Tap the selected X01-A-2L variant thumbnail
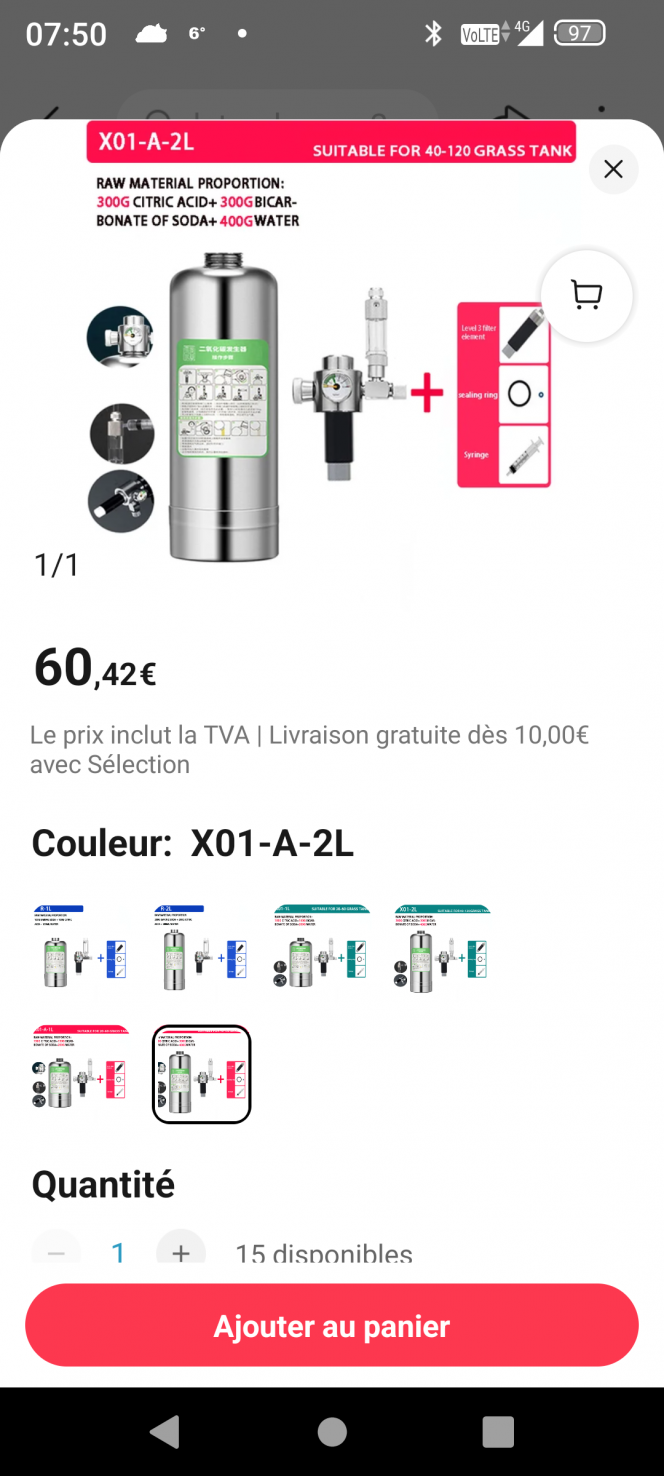664x1476 pixels. [201, 1074]
